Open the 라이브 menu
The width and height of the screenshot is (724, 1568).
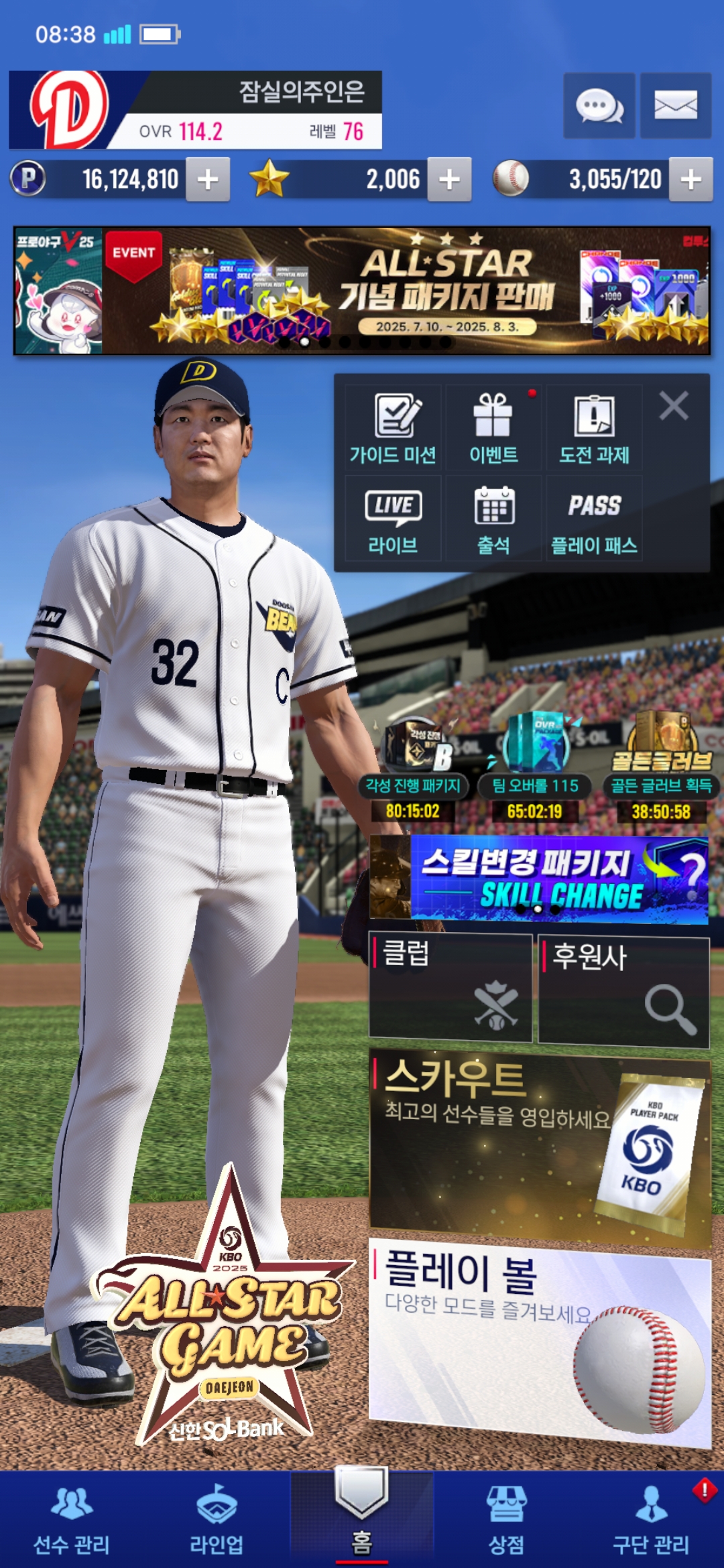click(393, 519)
